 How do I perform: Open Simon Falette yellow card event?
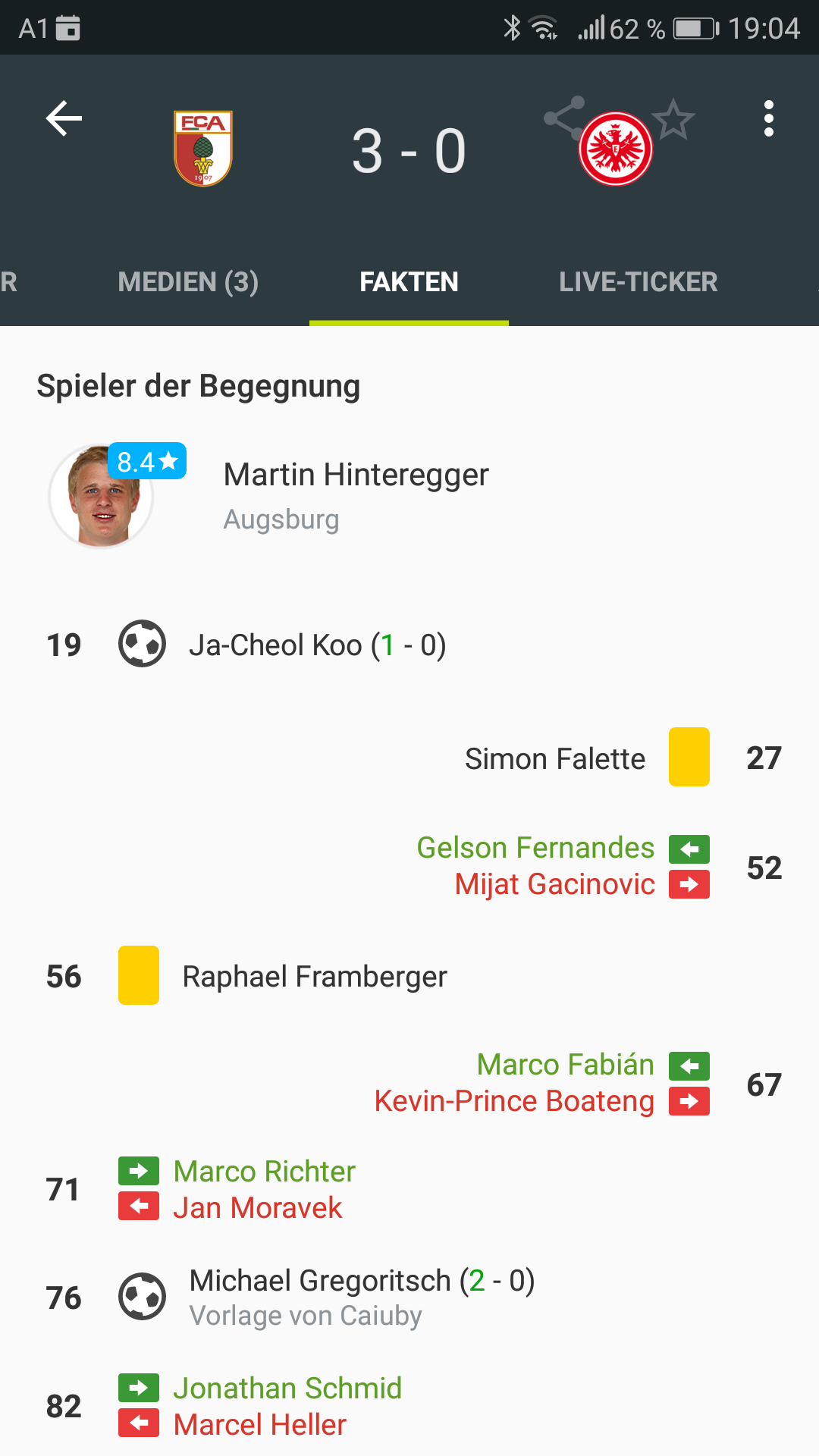(x=409, y=758)
